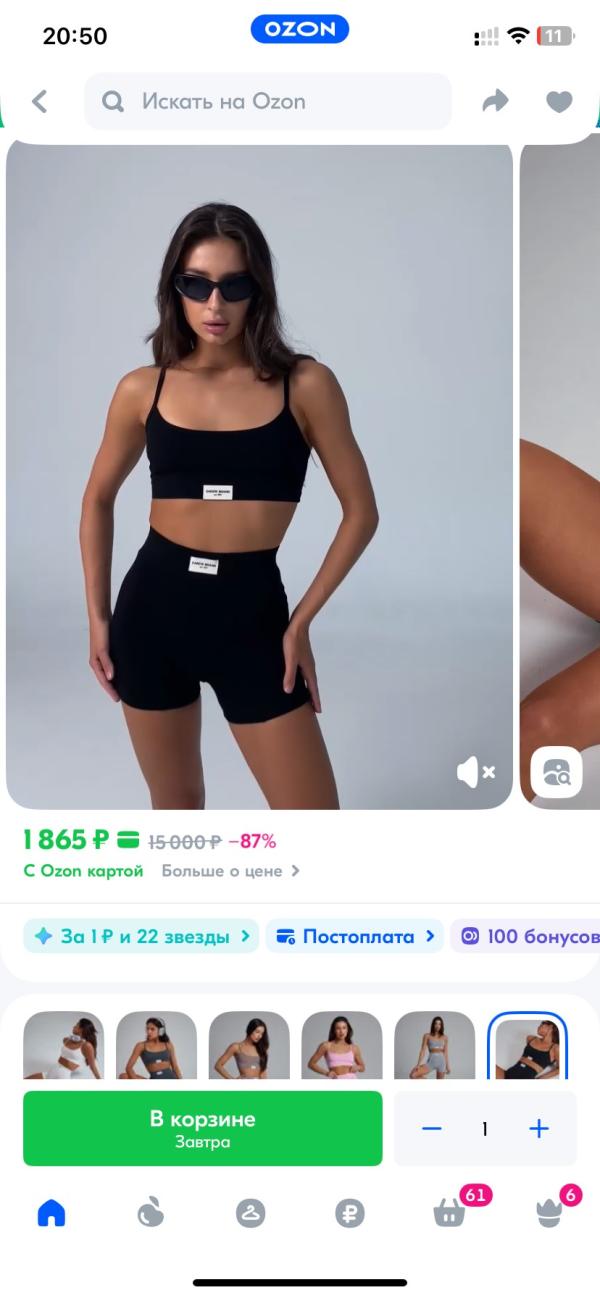Tap the 'За 1 ₽ и 22 звезды' chip
Viewport: 600px width, 1297px height.
click(141, 936)
